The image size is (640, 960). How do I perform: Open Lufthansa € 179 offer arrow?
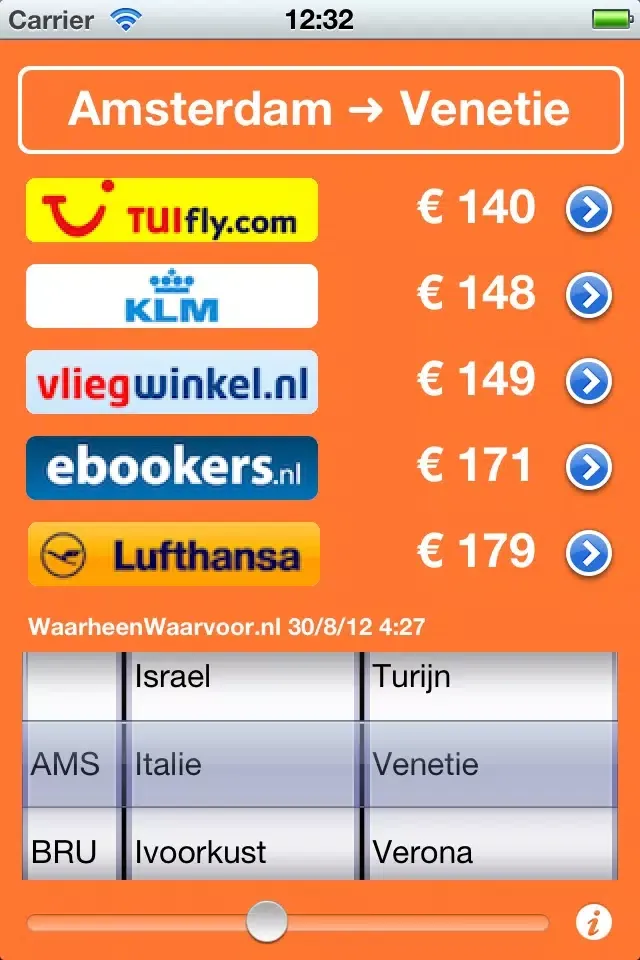click(589, 553)
